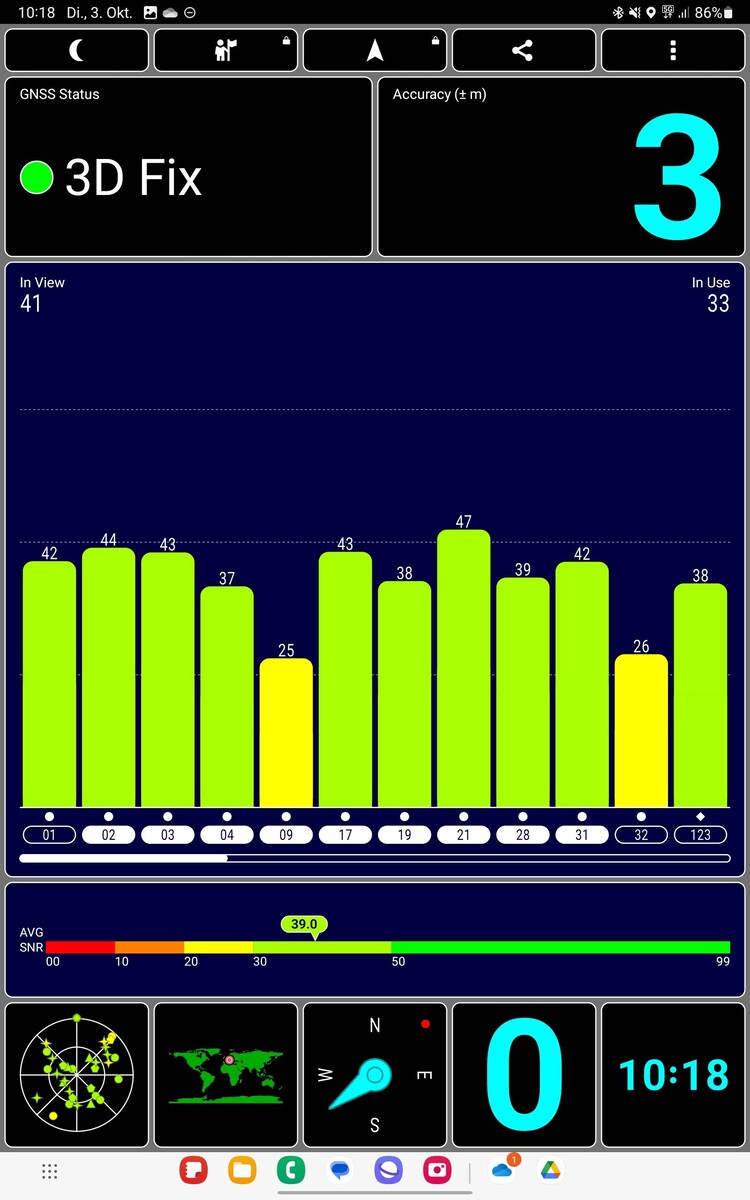This screenshot has height=1200, width=750.
Task: Open the world map tile
Action: (226, 1075)
